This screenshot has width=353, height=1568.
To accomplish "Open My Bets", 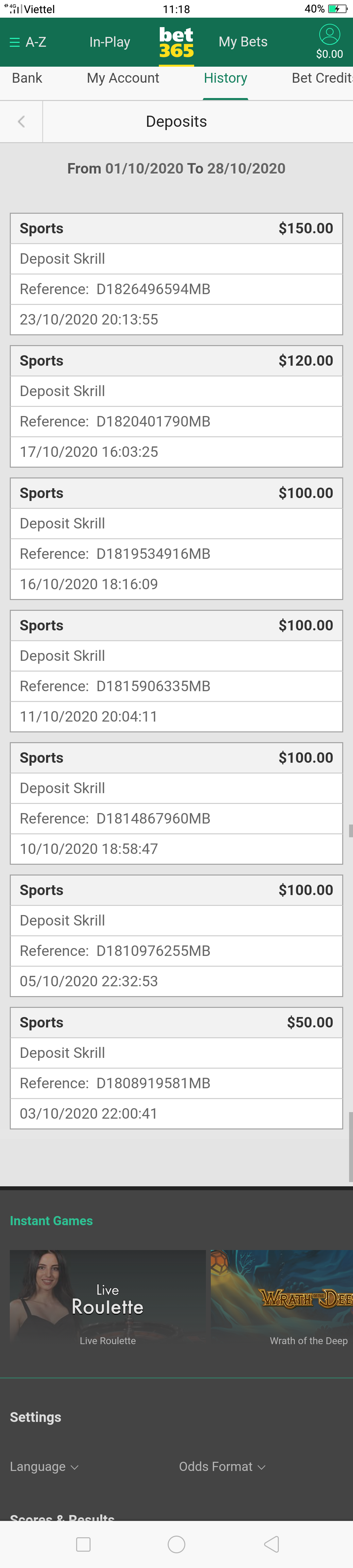I will click(x=243, y=42).
